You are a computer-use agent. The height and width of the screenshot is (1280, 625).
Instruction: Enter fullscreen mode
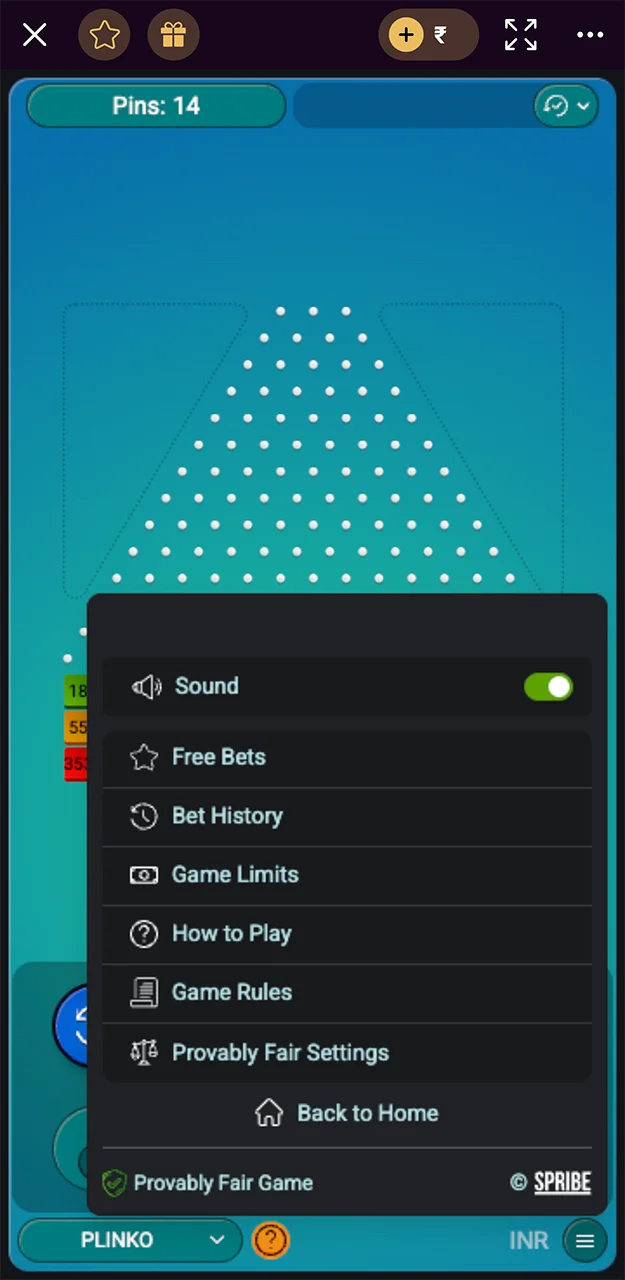520,36
